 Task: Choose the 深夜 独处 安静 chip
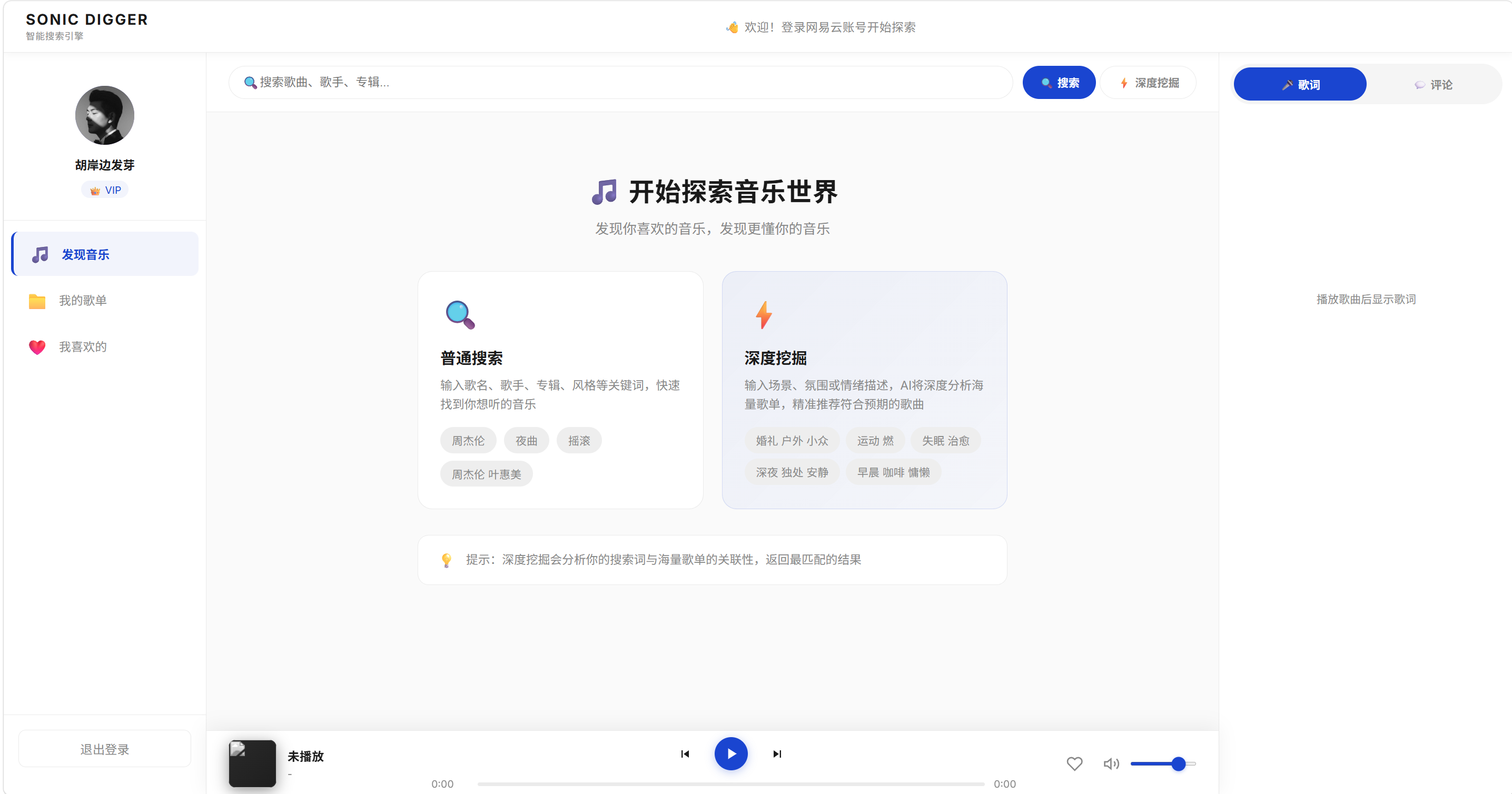(792, 472)
